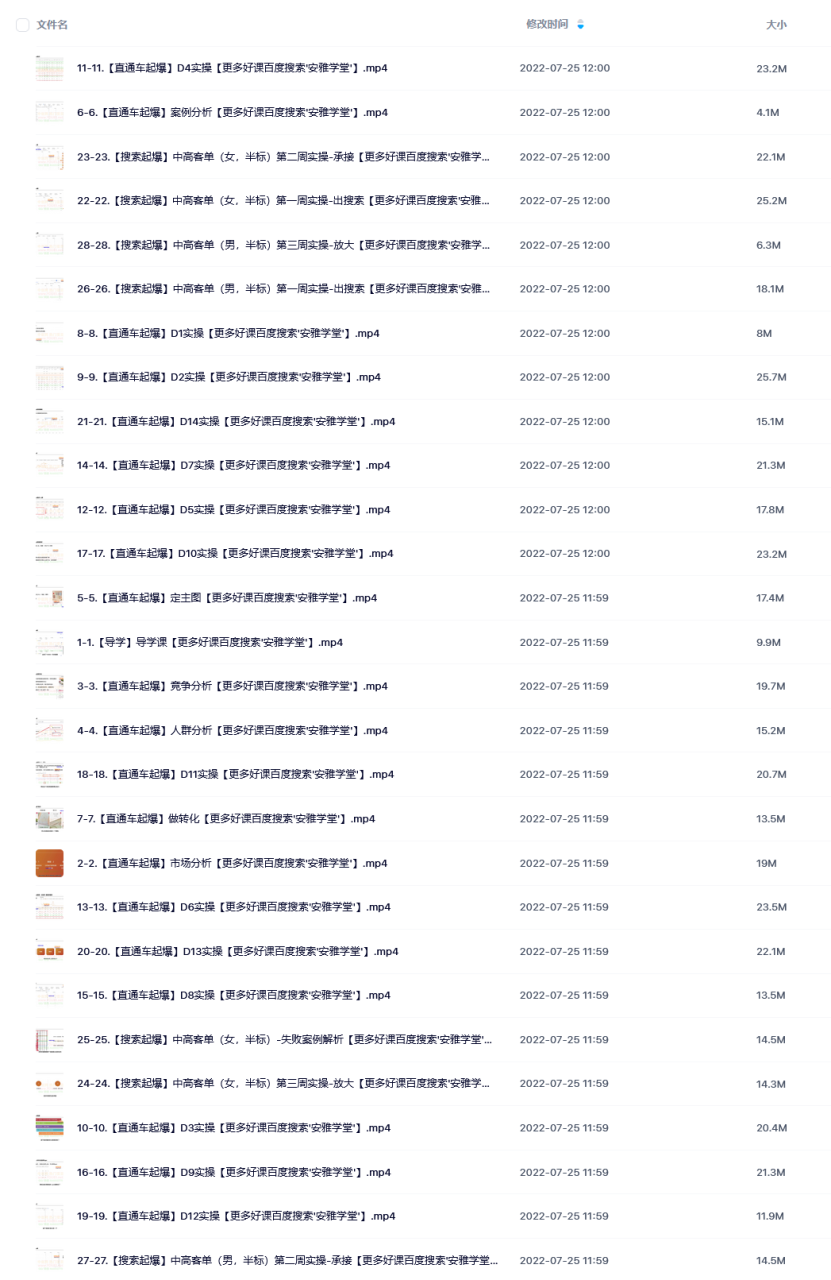831x1280 pixels.
Task: Open 27-27 第二周实操-承接 (男，半标) video
Action: tap(286, 1260)
